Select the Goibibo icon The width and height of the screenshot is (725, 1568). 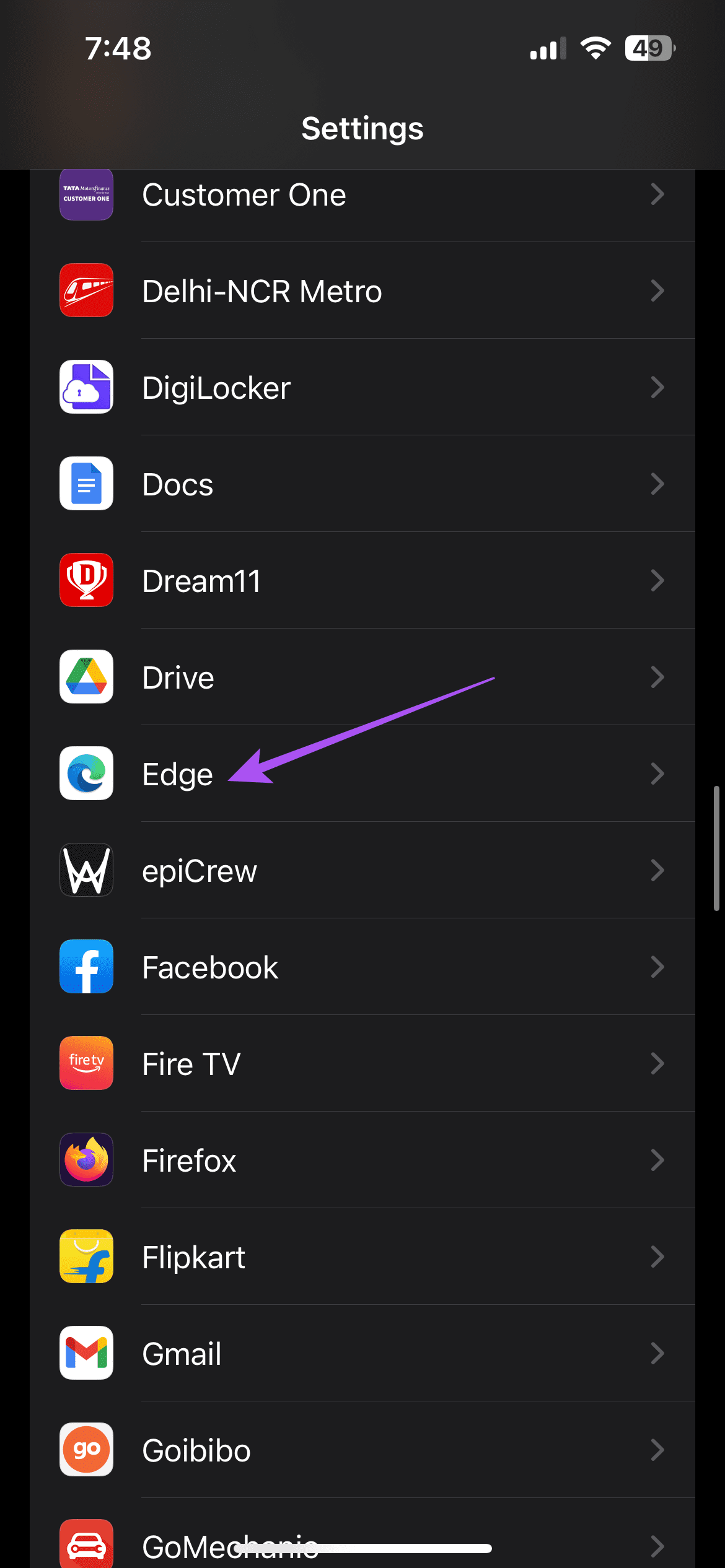(x=86, y=1449)
